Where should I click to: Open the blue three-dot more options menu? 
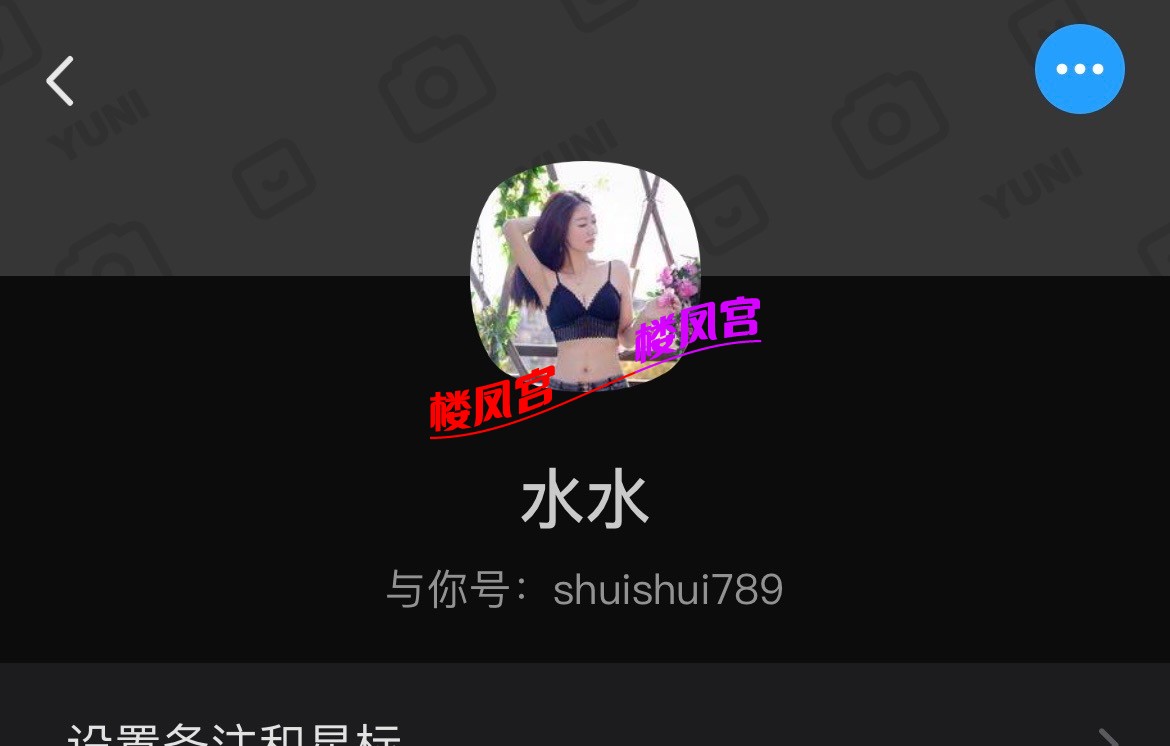pyautogui.click(x=1079, y=69)
